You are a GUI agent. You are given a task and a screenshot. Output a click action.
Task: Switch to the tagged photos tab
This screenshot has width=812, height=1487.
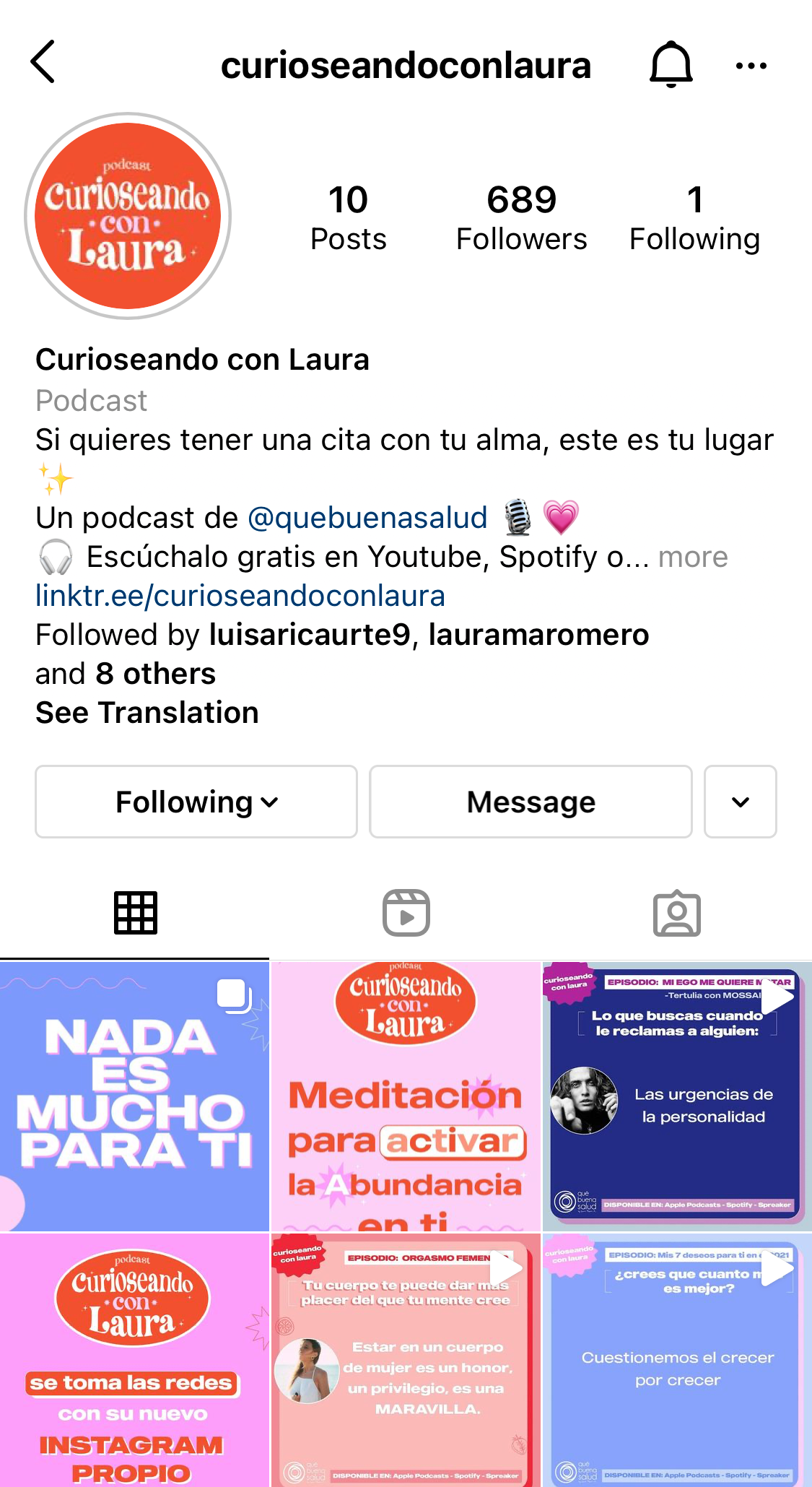click(676, 914)
